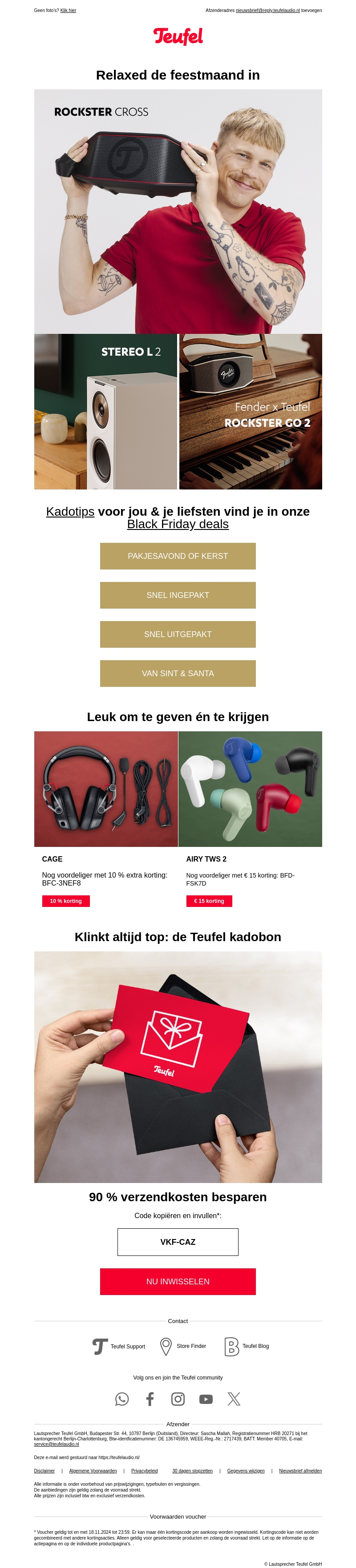Image resolution: width=356 pixels, height=1568 pixels.
Task: Choose the 'Snel uitgepakt' button
Action: click(x=178, y=634)
